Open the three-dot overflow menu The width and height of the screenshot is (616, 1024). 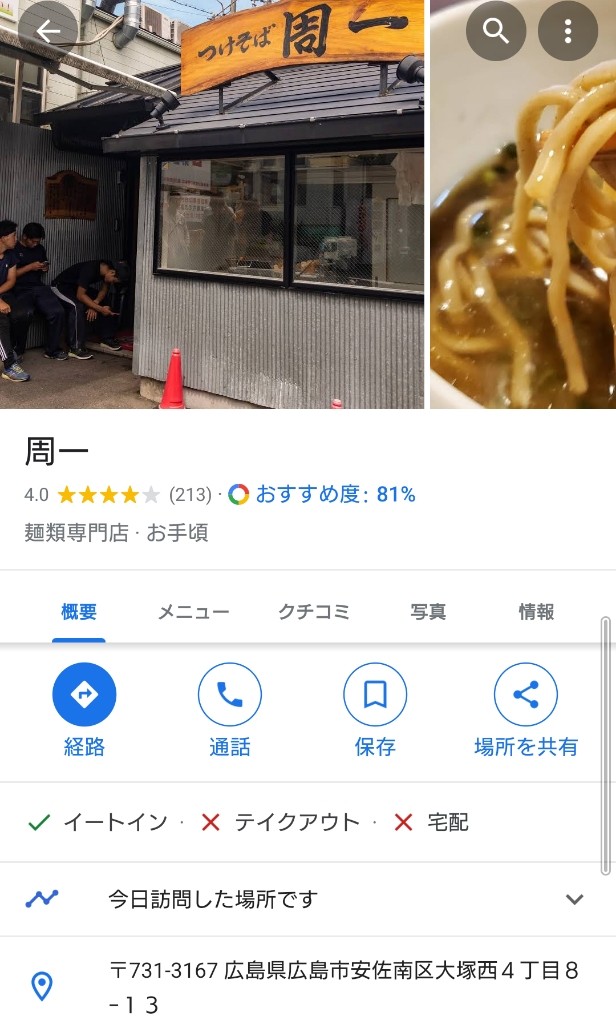(567, 31)
